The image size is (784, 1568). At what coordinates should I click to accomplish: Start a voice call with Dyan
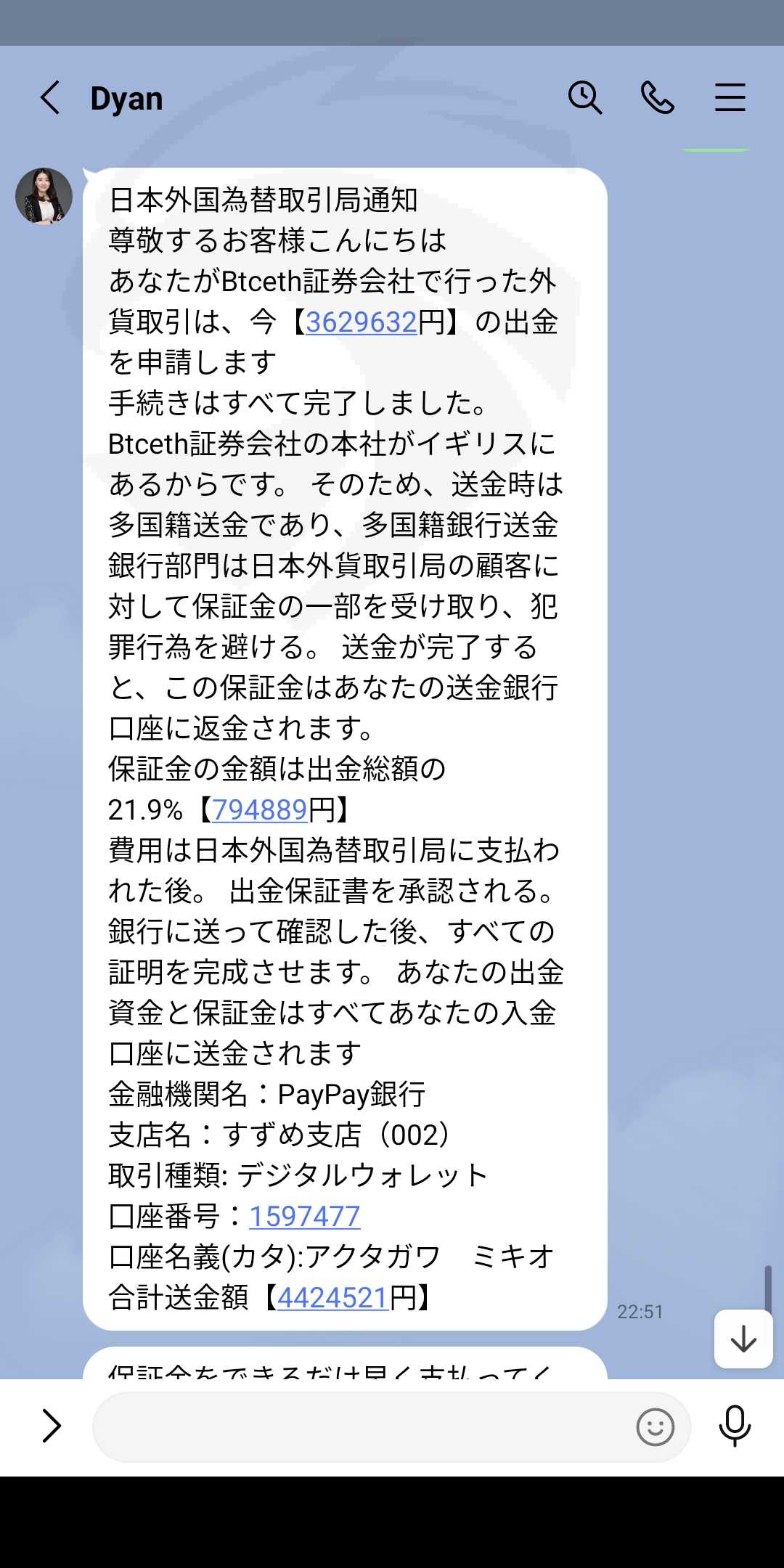(x=658, y=98)
